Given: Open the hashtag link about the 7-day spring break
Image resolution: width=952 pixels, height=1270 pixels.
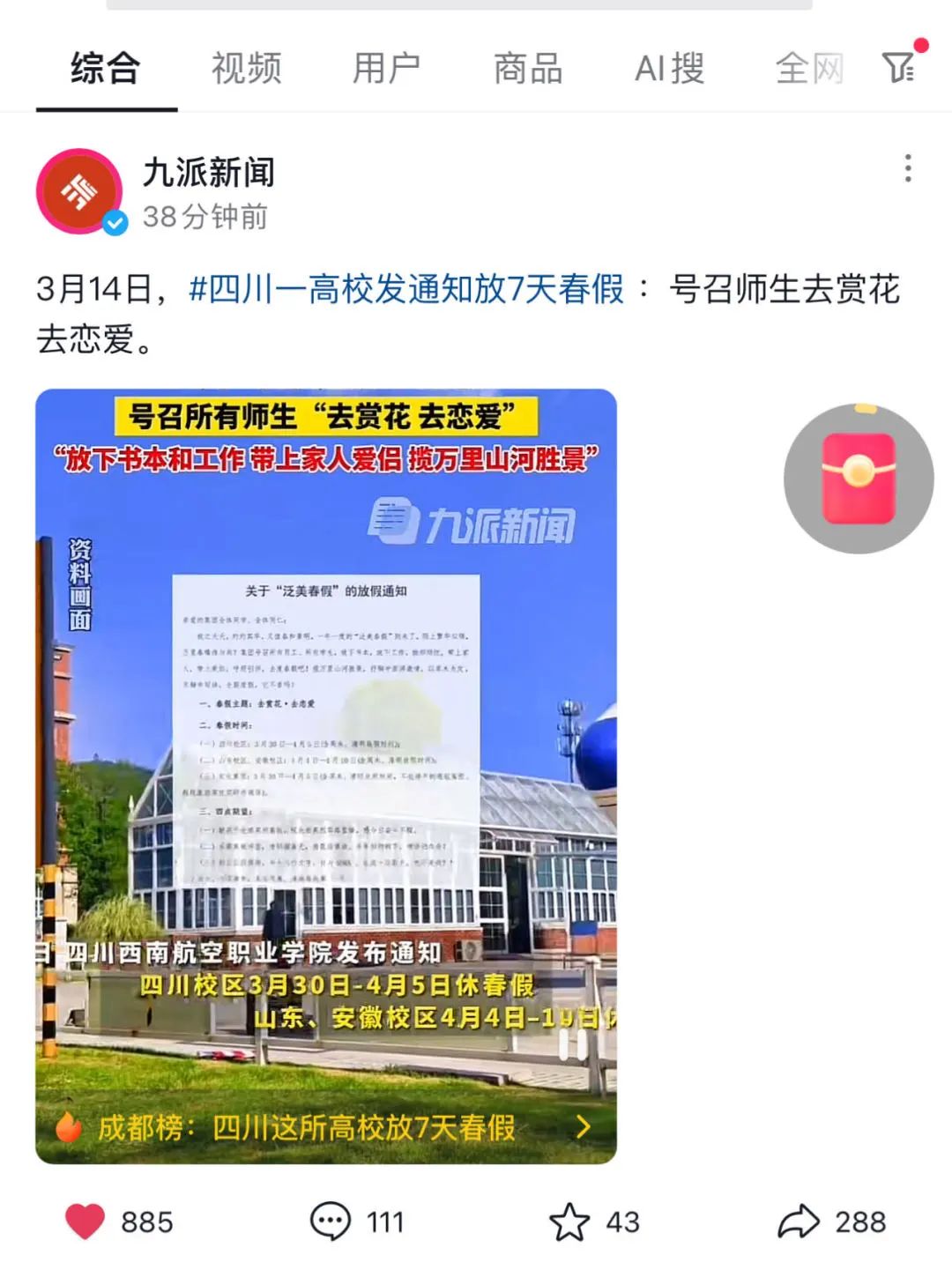Looking at the screenshot, I should [411, 292].
